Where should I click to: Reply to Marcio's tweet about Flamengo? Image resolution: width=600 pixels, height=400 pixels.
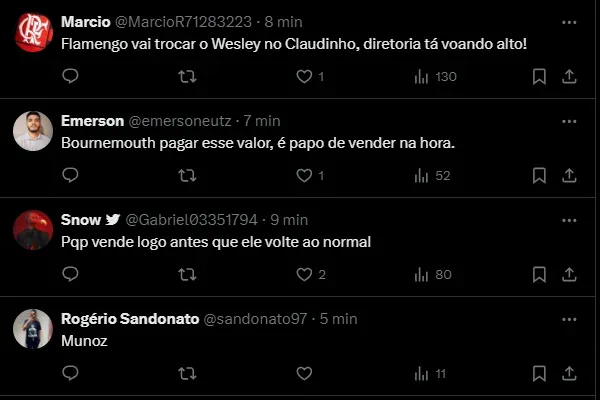pos(70,76)
